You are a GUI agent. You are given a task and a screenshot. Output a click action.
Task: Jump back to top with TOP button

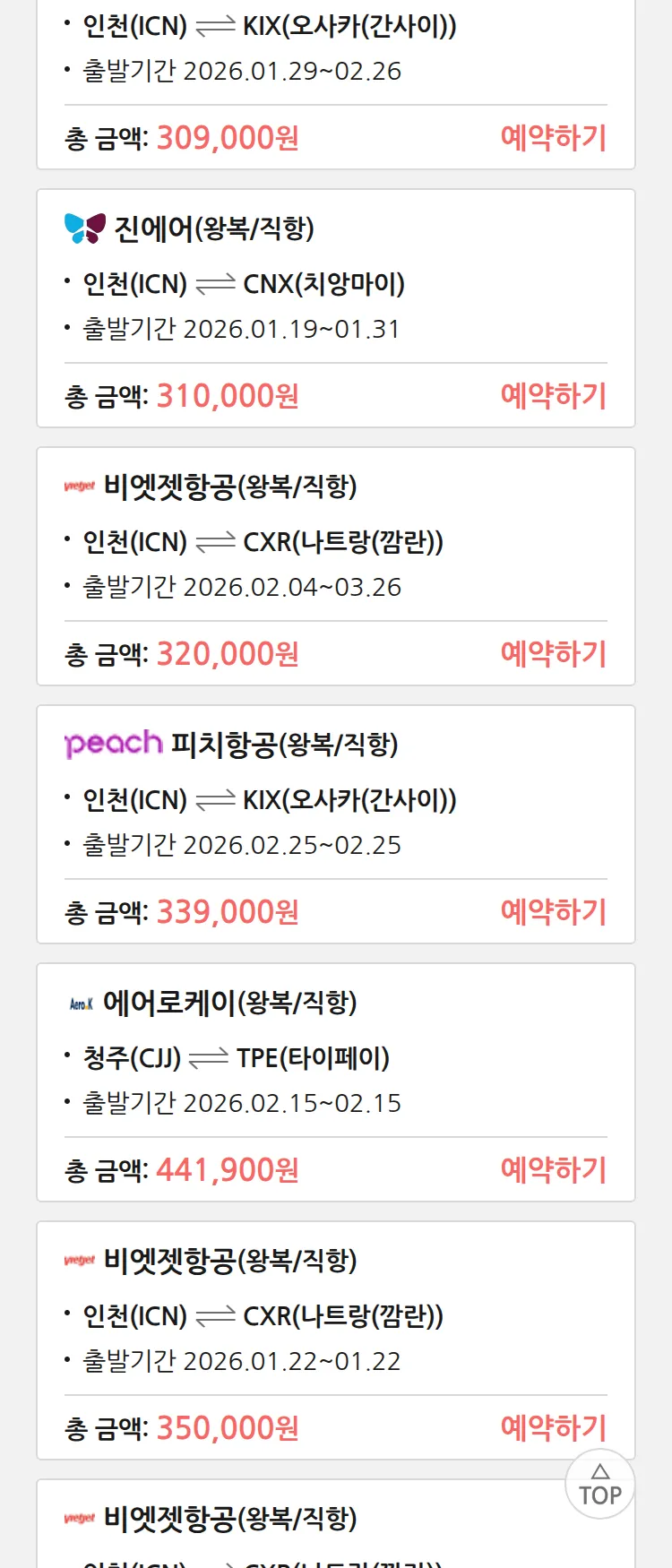click(600, 1486)
